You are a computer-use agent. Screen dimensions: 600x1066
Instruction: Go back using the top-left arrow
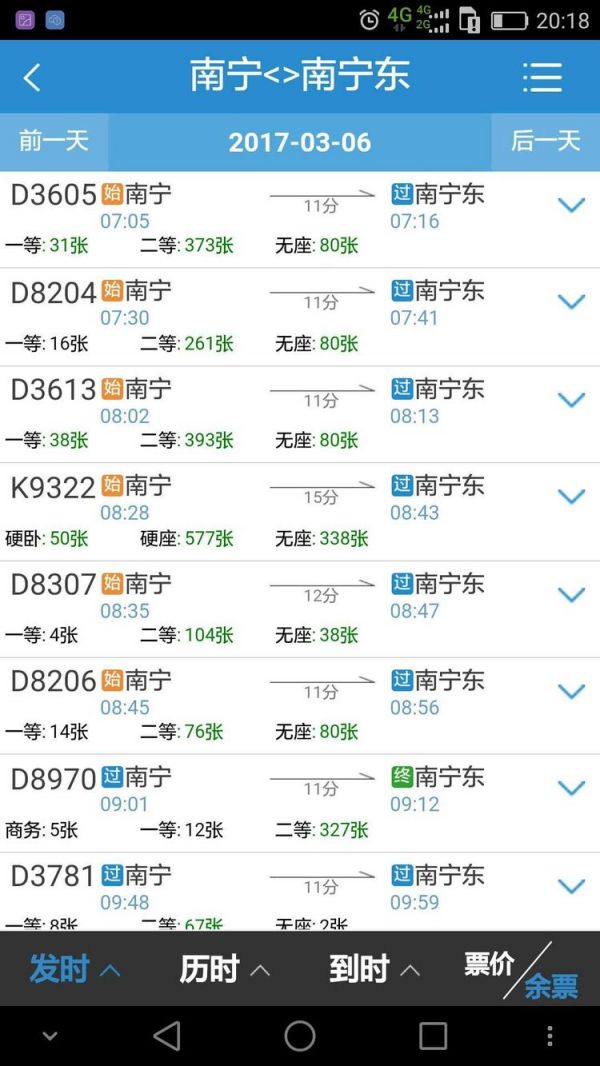(32, 78)
